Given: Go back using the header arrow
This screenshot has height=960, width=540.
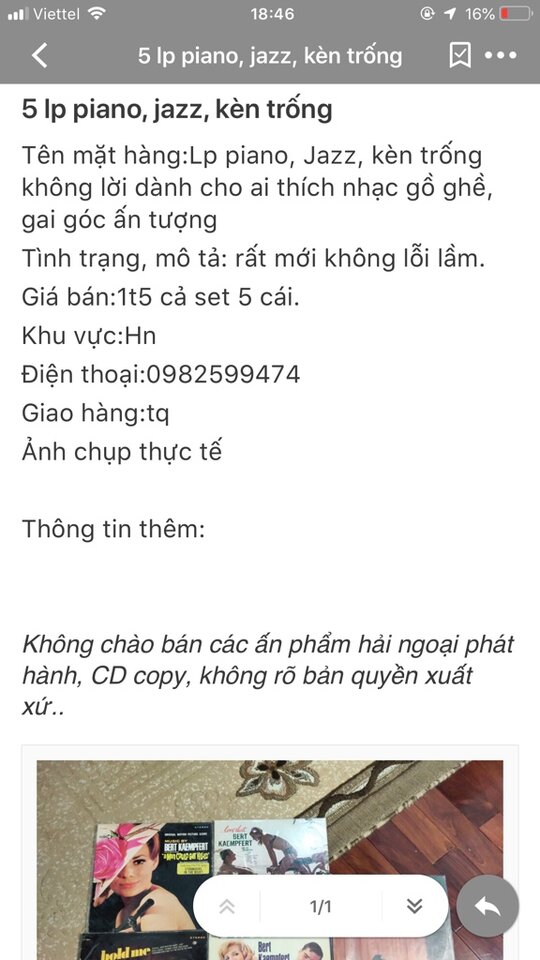Looking at the screenshot, I should pos(40,56).
